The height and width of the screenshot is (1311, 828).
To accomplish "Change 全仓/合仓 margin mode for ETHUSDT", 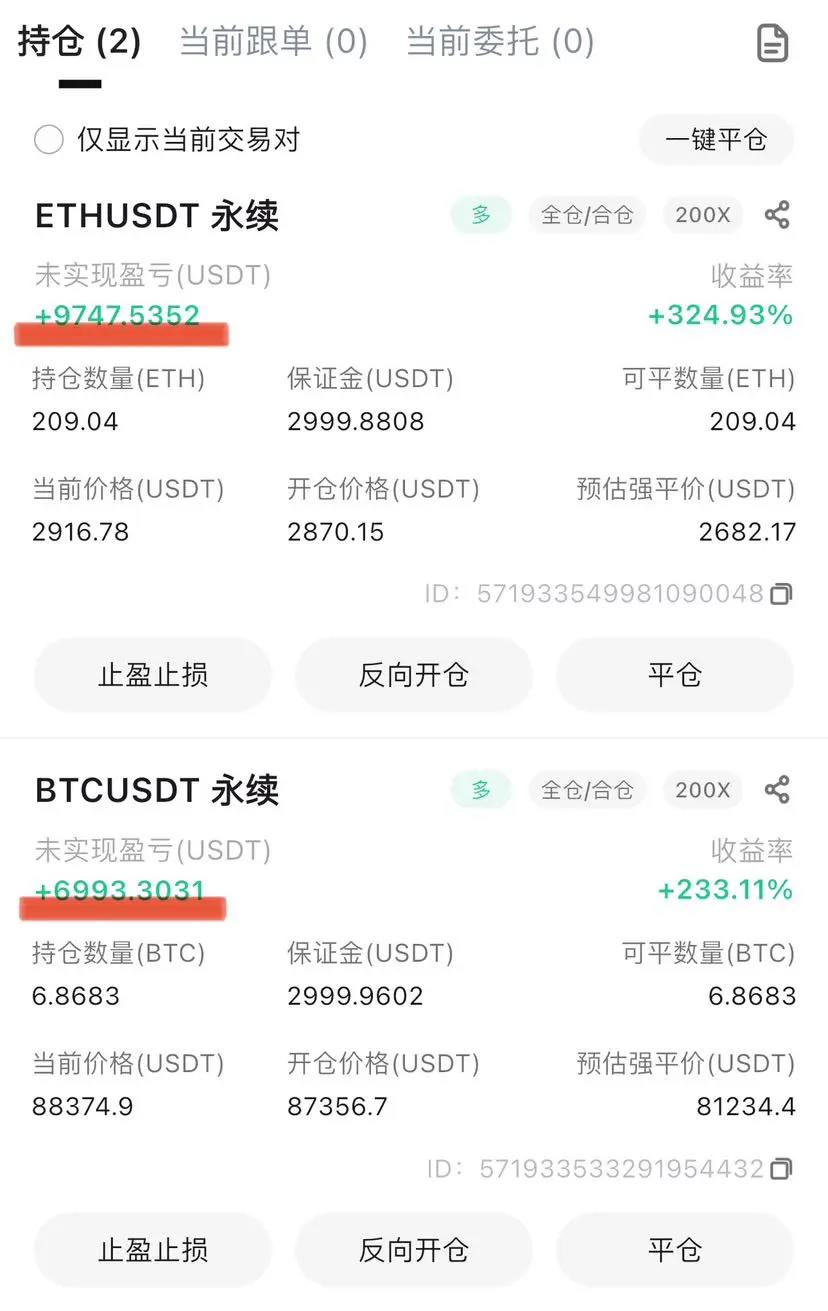I will pos(587,215).
